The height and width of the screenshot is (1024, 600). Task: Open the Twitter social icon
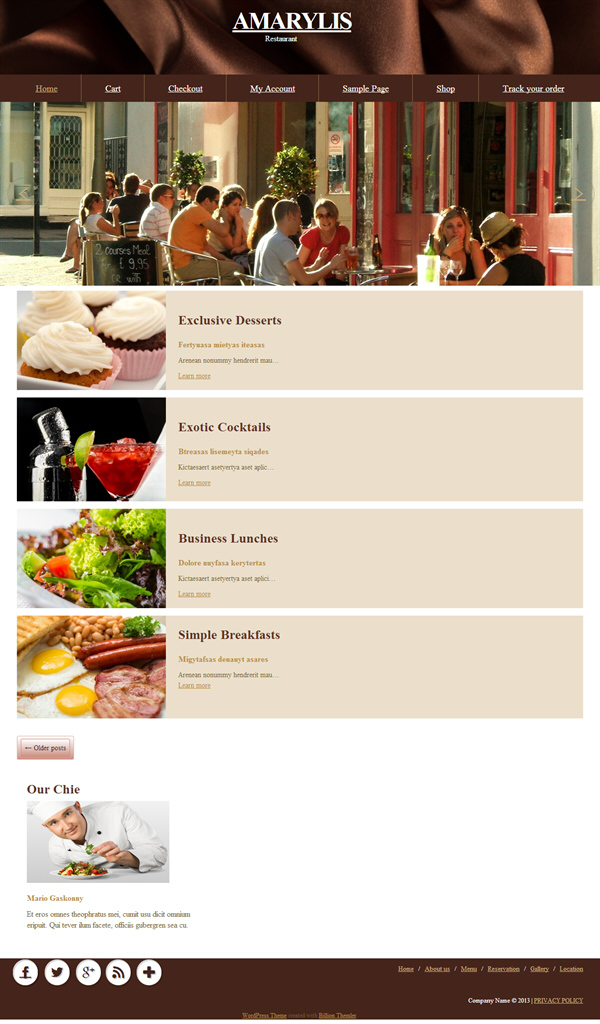pos(57,972)
